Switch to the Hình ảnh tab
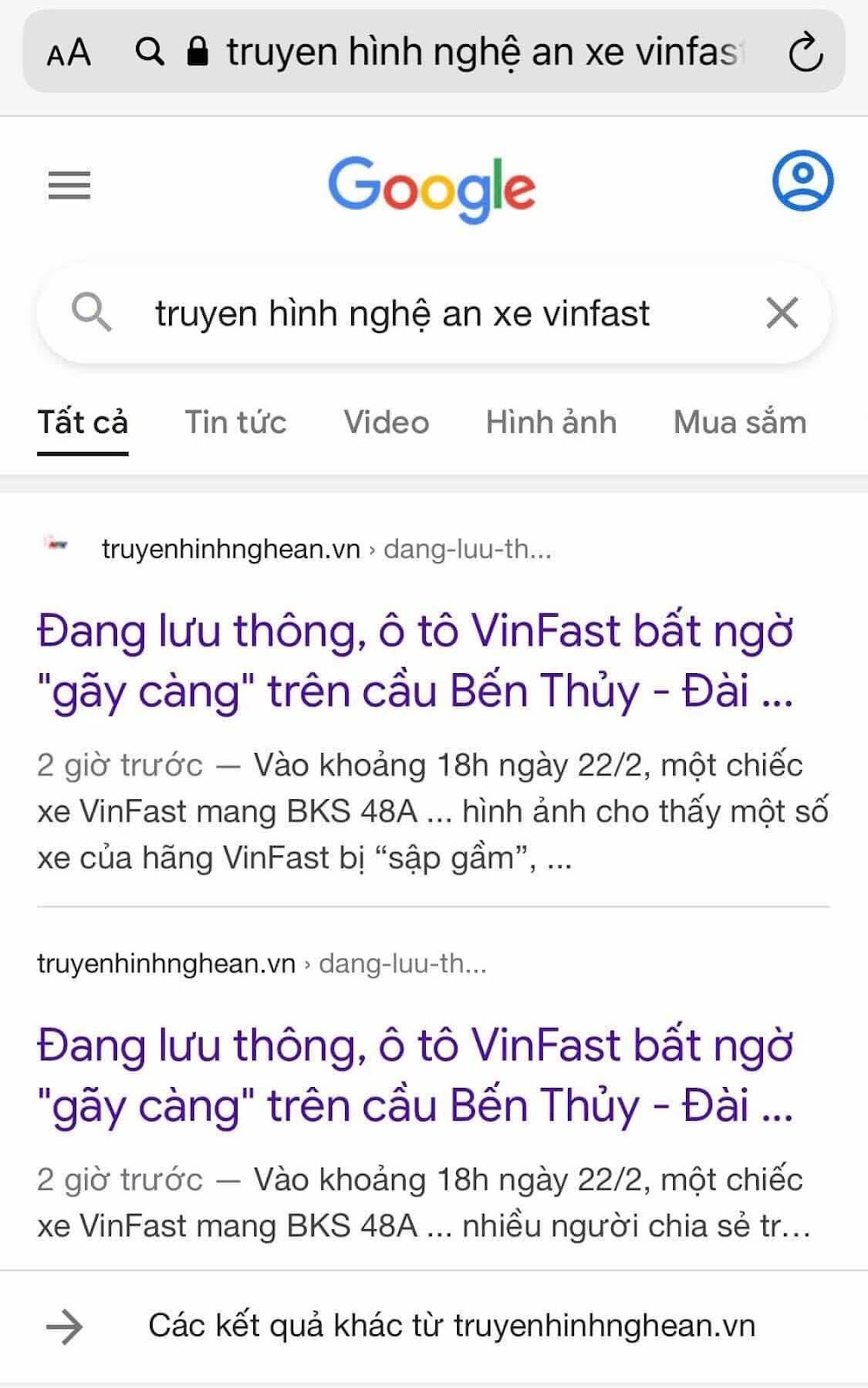The height and width of the screenshot is (1388, 868). (x=551, y=422)
